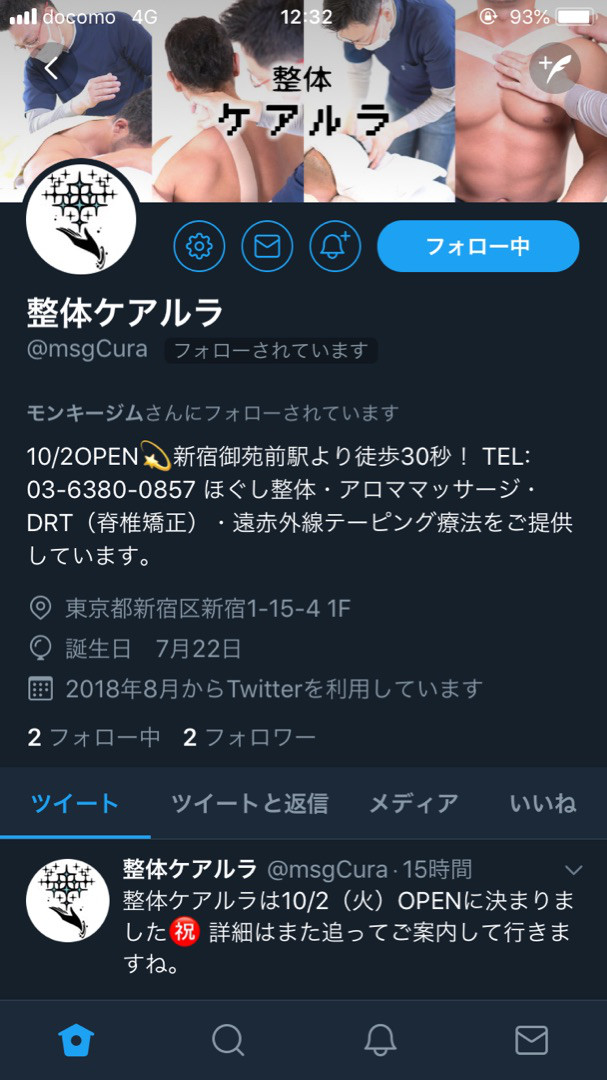The height and width of the screenshot is (1080, 607).
Task: Open the Search tab in bottom bar
Action: [228, 1040]
